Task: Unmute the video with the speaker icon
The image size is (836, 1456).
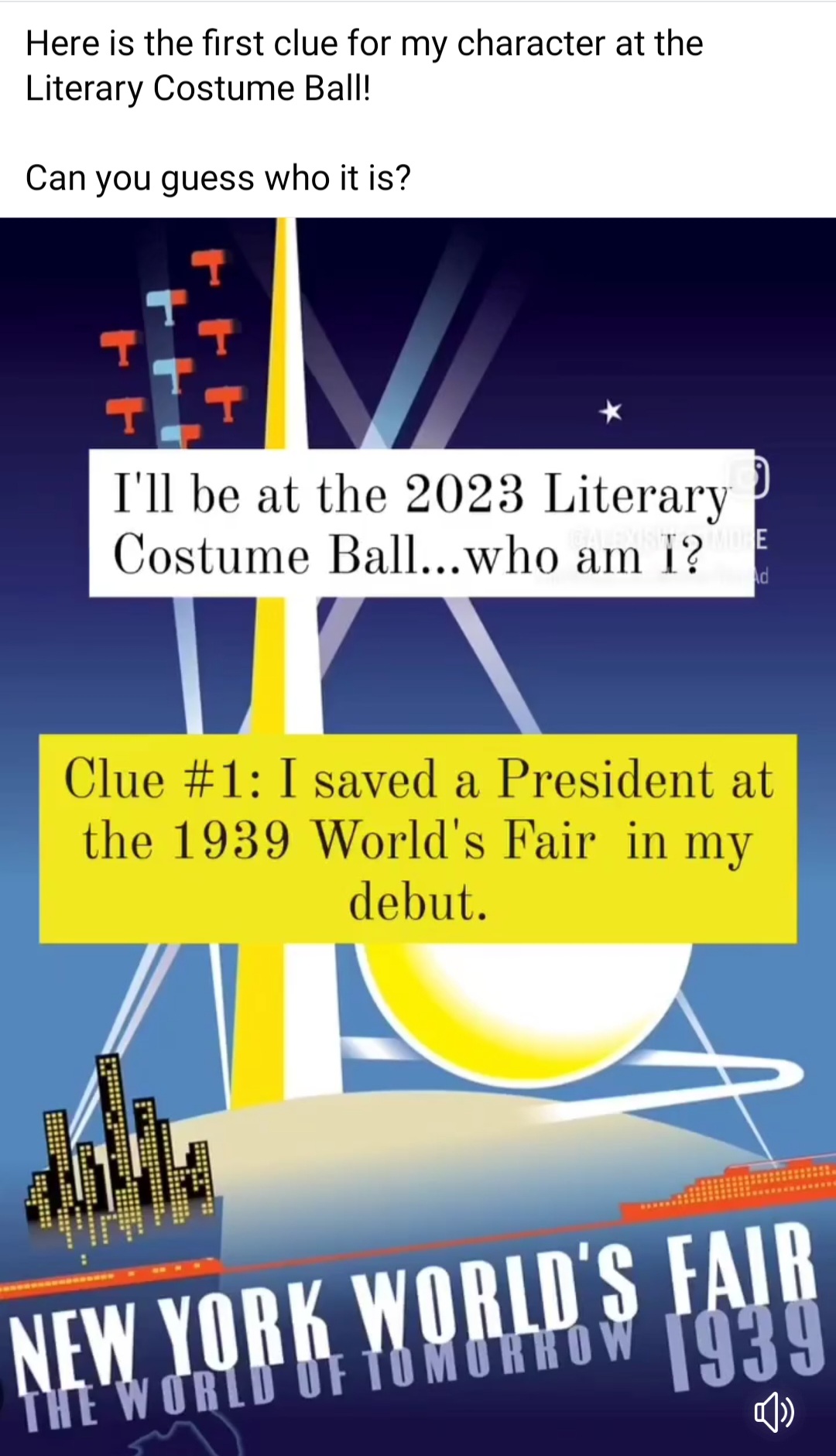Action: [773, 1412]
